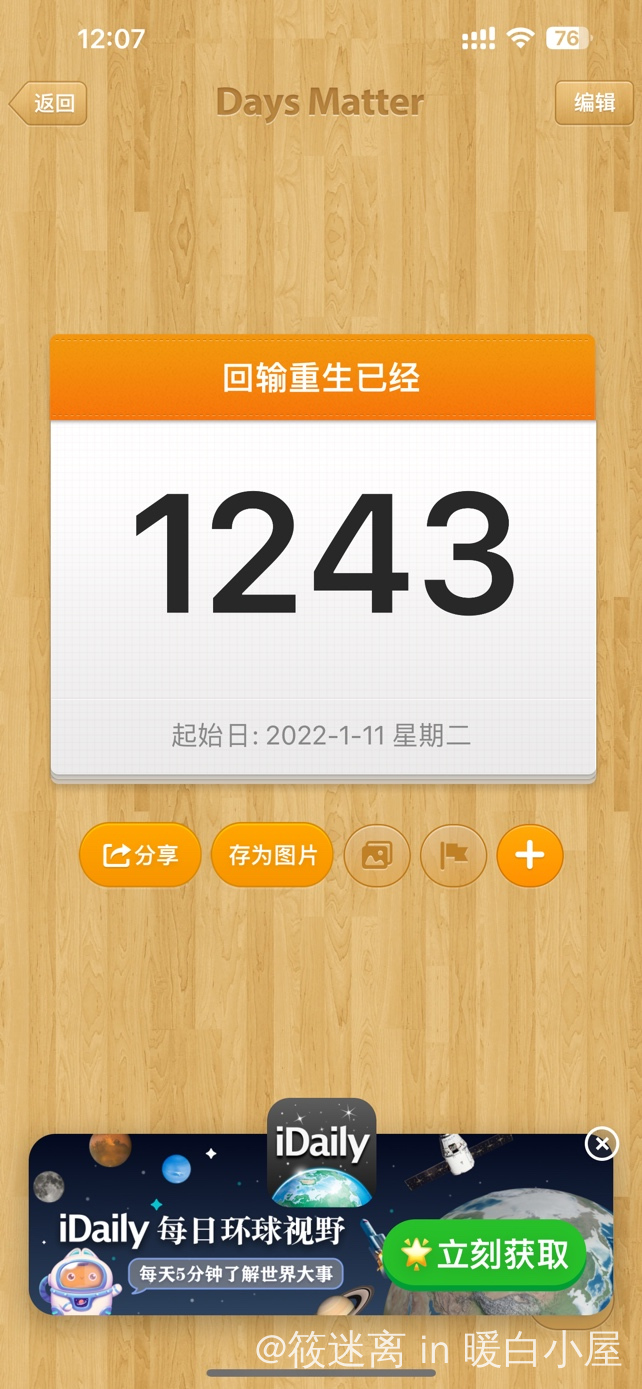Viewport: 642px width, 1389px height.
Task: Tap 立刻获取 in the iDaily ad
Action: pyautogui.click(x=485, y=1253)
